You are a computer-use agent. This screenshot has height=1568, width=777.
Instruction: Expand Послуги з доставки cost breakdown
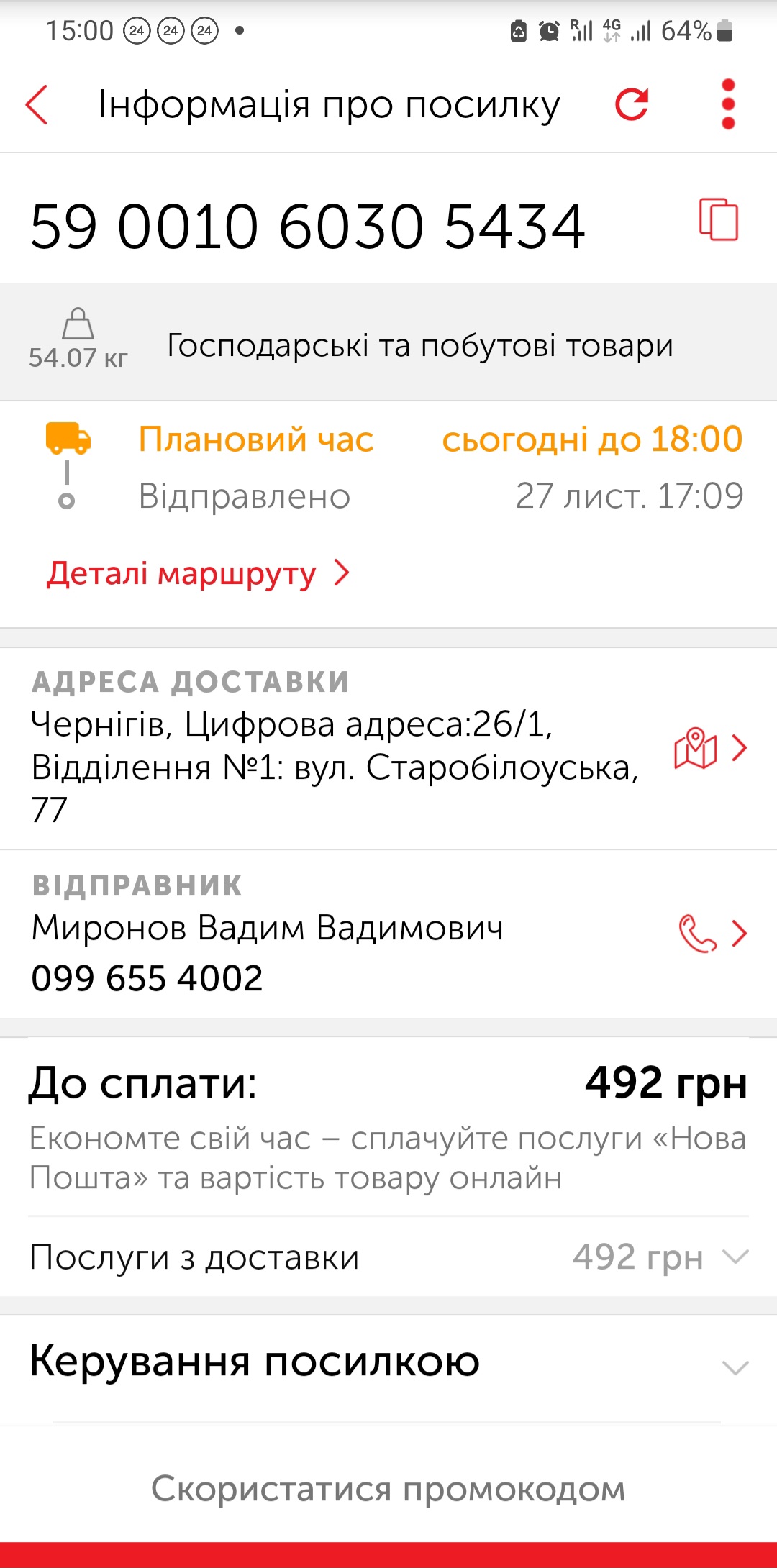point(388,1257)
